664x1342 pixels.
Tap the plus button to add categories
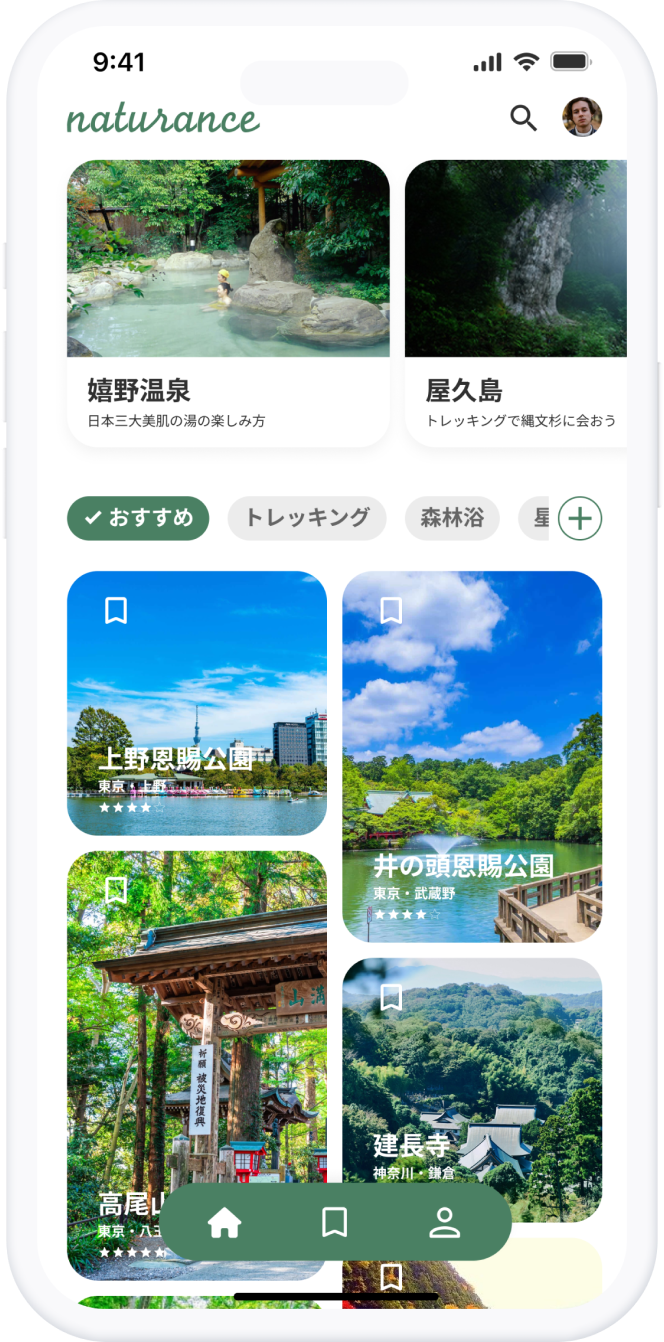click(x=580, y=519)
